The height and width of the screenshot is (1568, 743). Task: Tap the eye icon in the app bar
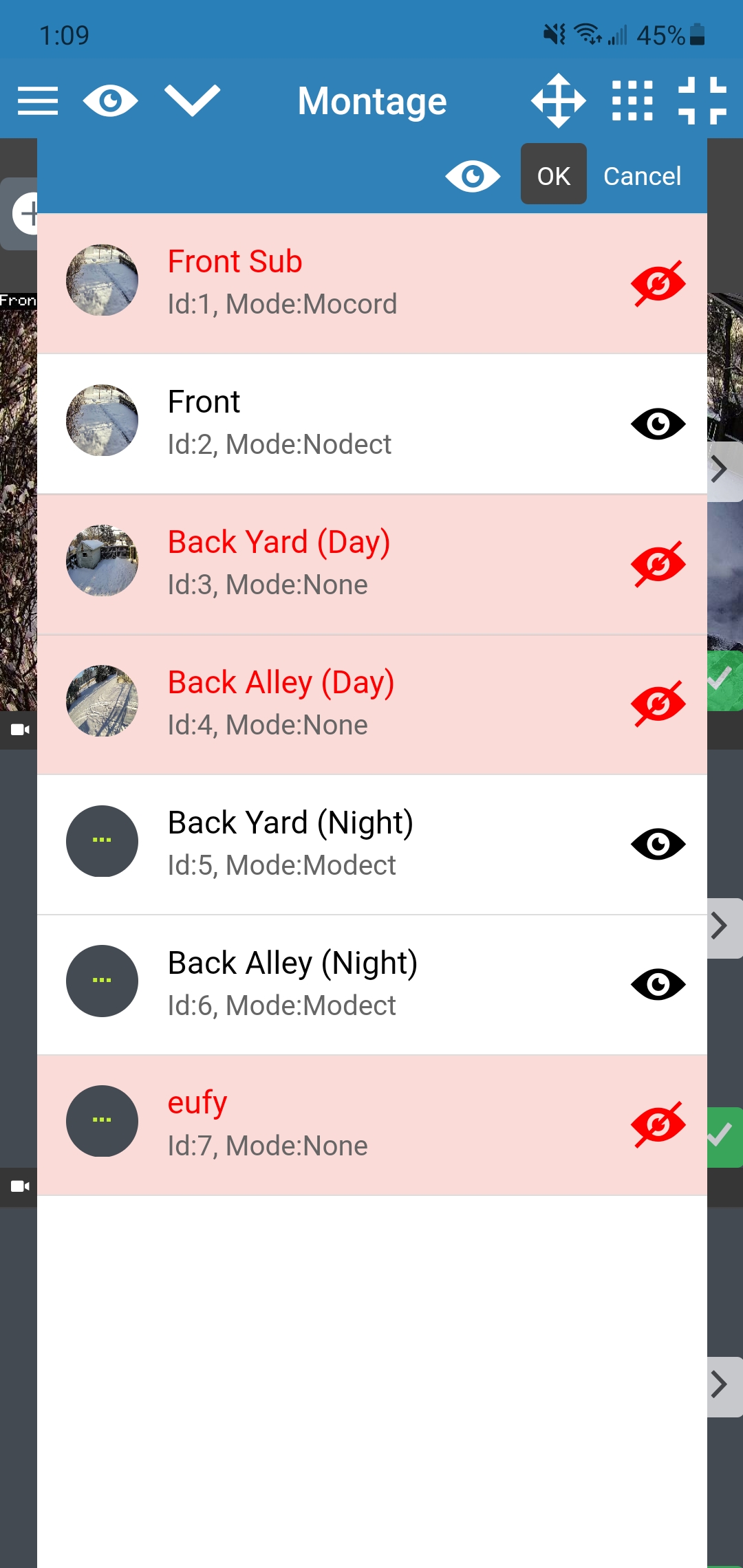click(110, 101)
